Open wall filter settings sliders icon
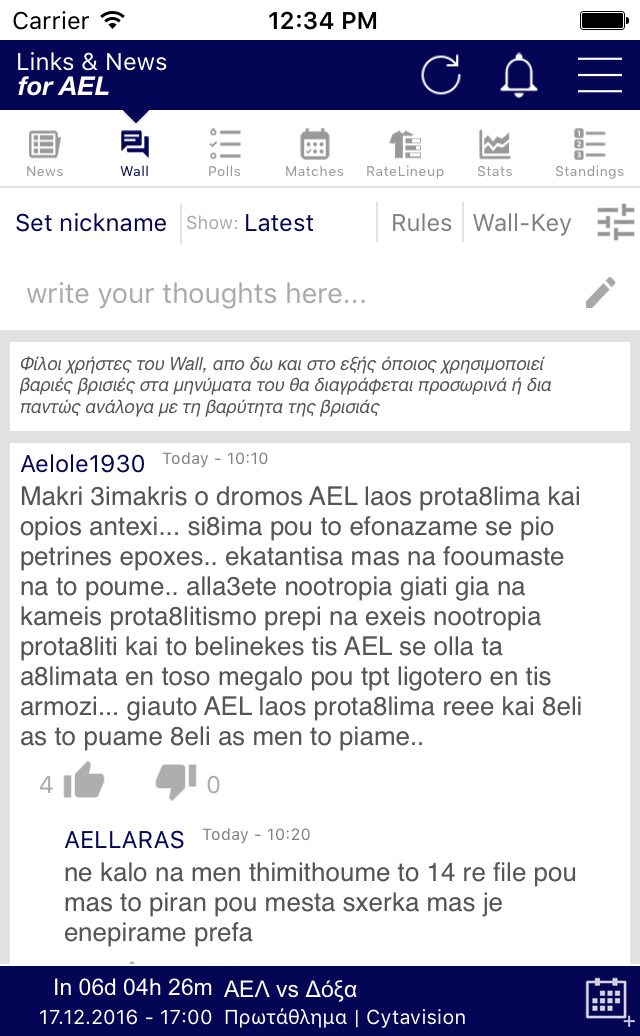The width and height of the screenshot is (640, 1036). click(x=616, y=223)
